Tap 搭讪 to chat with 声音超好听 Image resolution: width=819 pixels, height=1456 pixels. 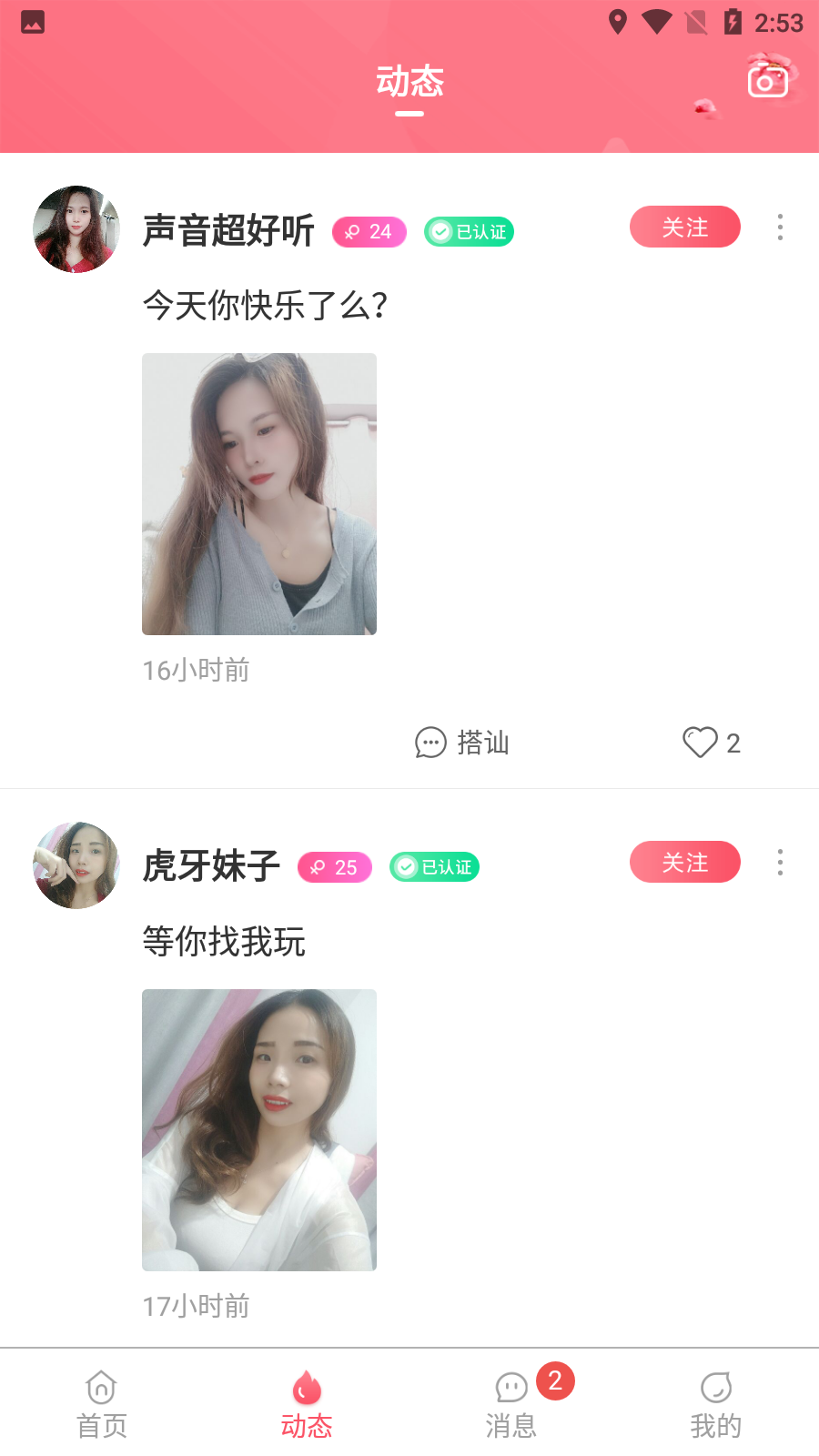click(462, 743)
